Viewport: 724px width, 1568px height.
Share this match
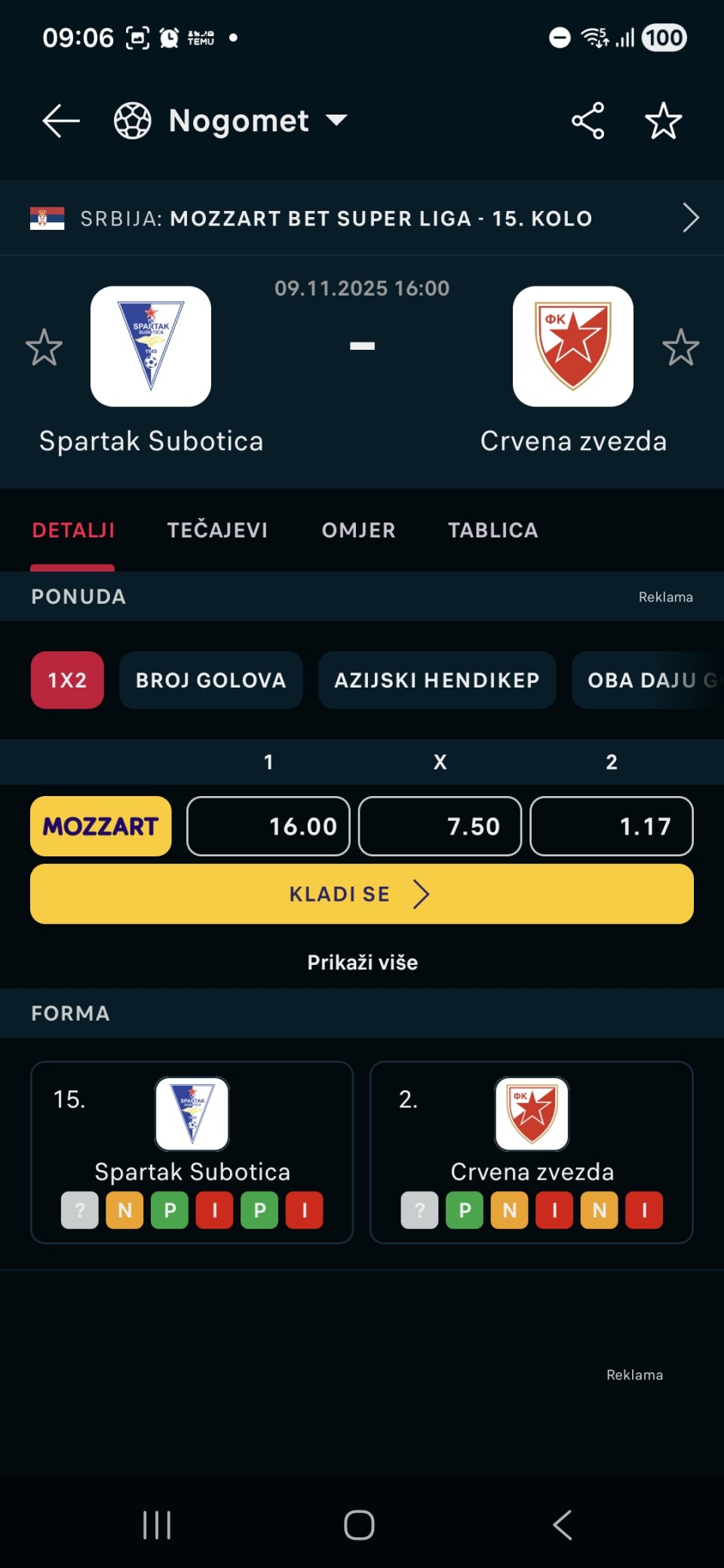(x=587, y=121)
